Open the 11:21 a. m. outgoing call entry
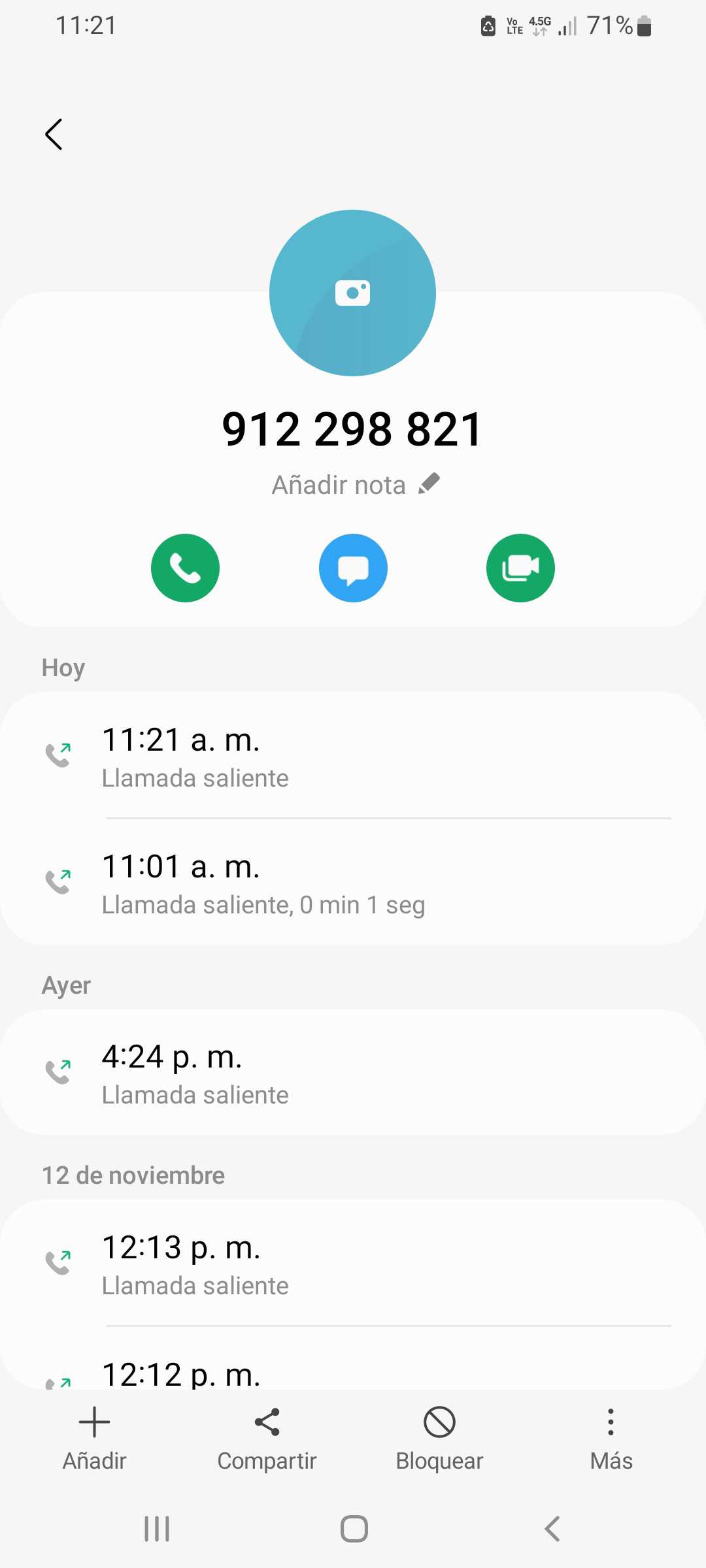This screenshot has height=1568, width=706. 353,756
